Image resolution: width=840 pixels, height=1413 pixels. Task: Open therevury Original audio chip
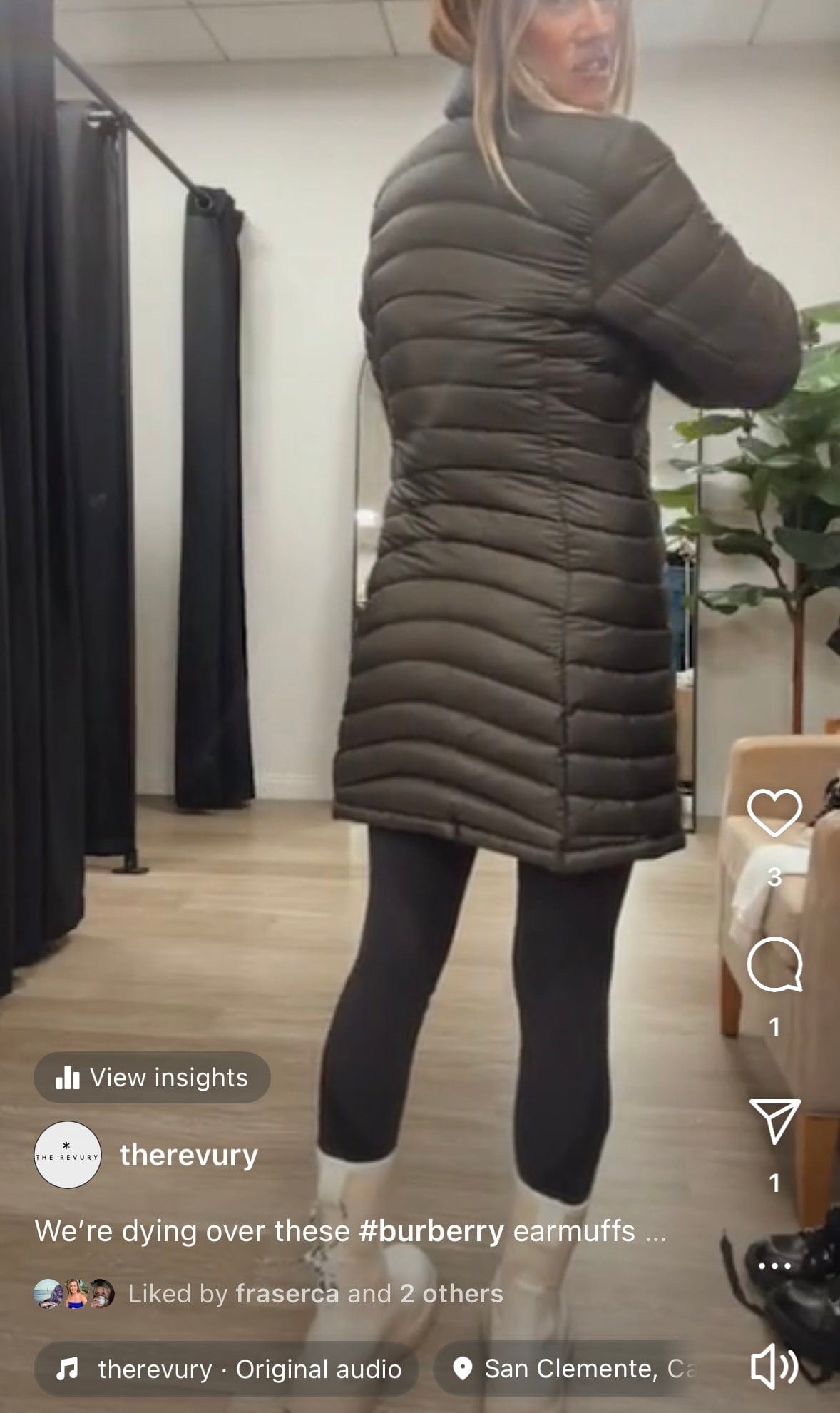coord(225,1369)
